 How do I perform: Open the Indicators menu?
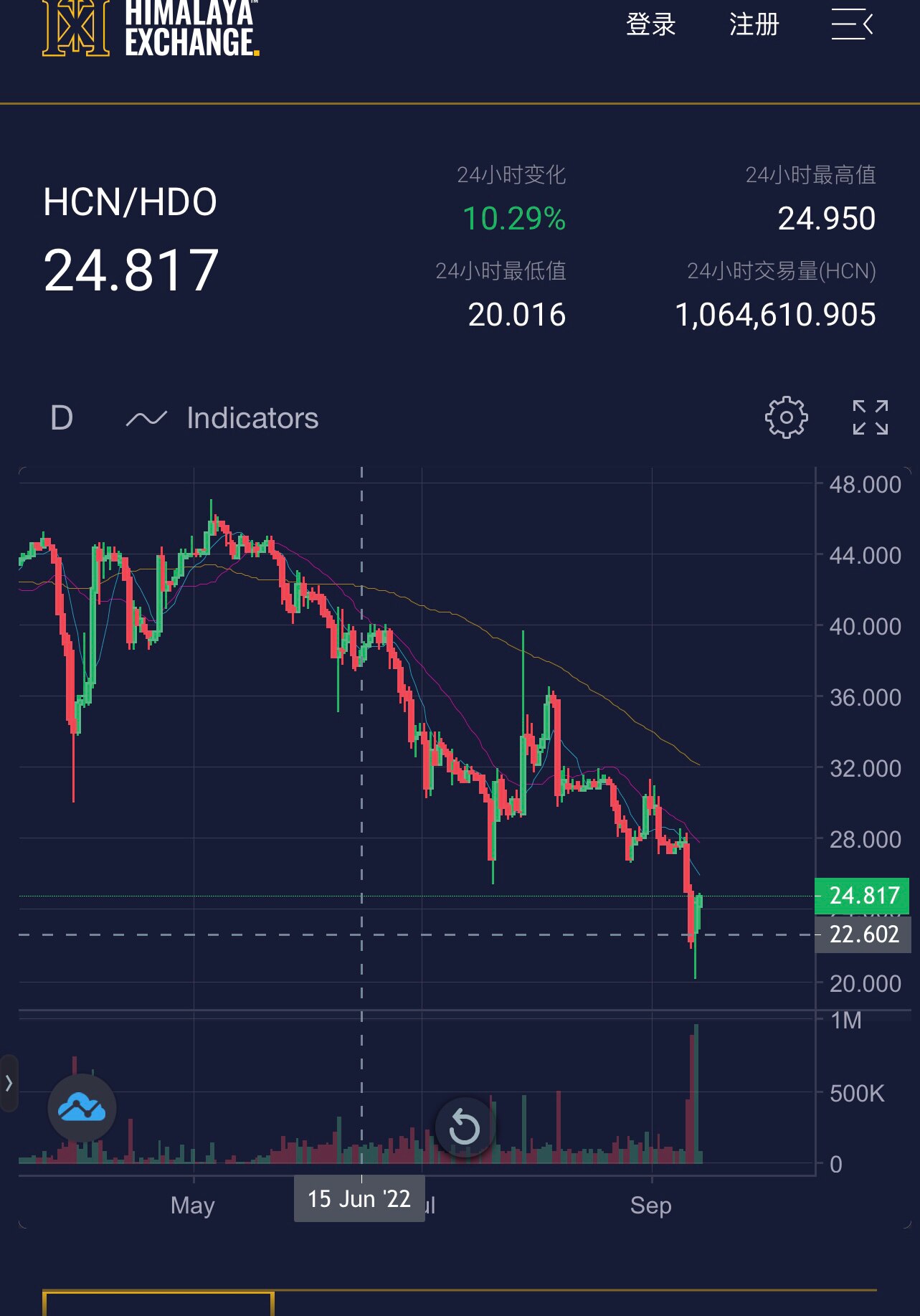click(x=252, y=418)
